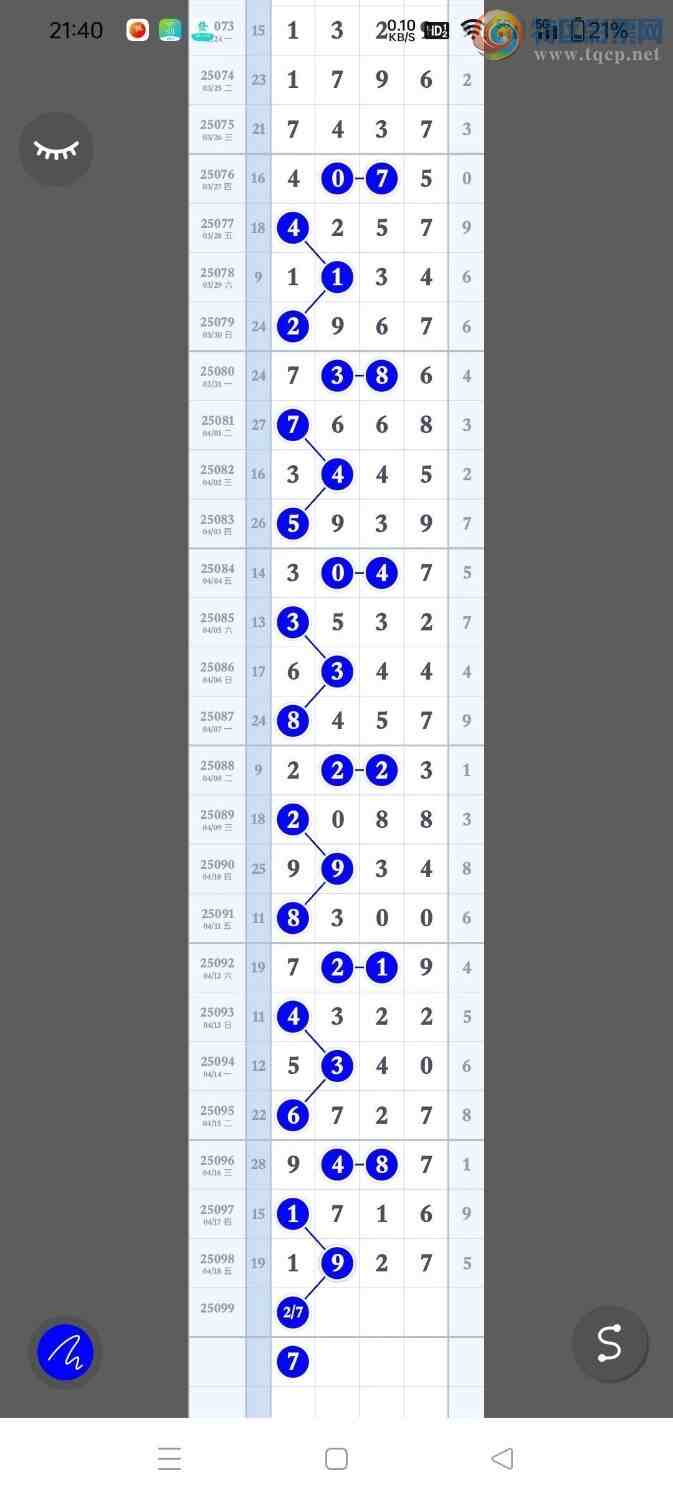Viewport: 673px width, 1500px height.
Task: Tap the S-shaped line mode button
Action: pos(610,1344)
